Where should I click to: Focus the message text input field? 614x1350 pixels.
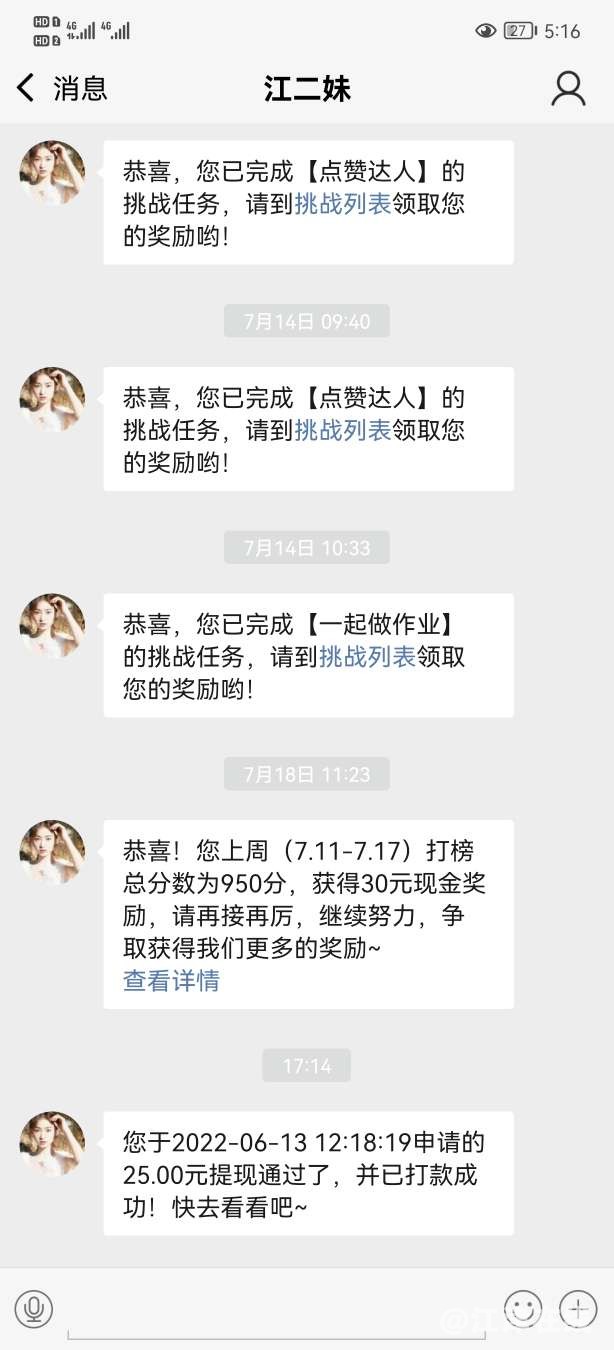tap(275, 1310)
